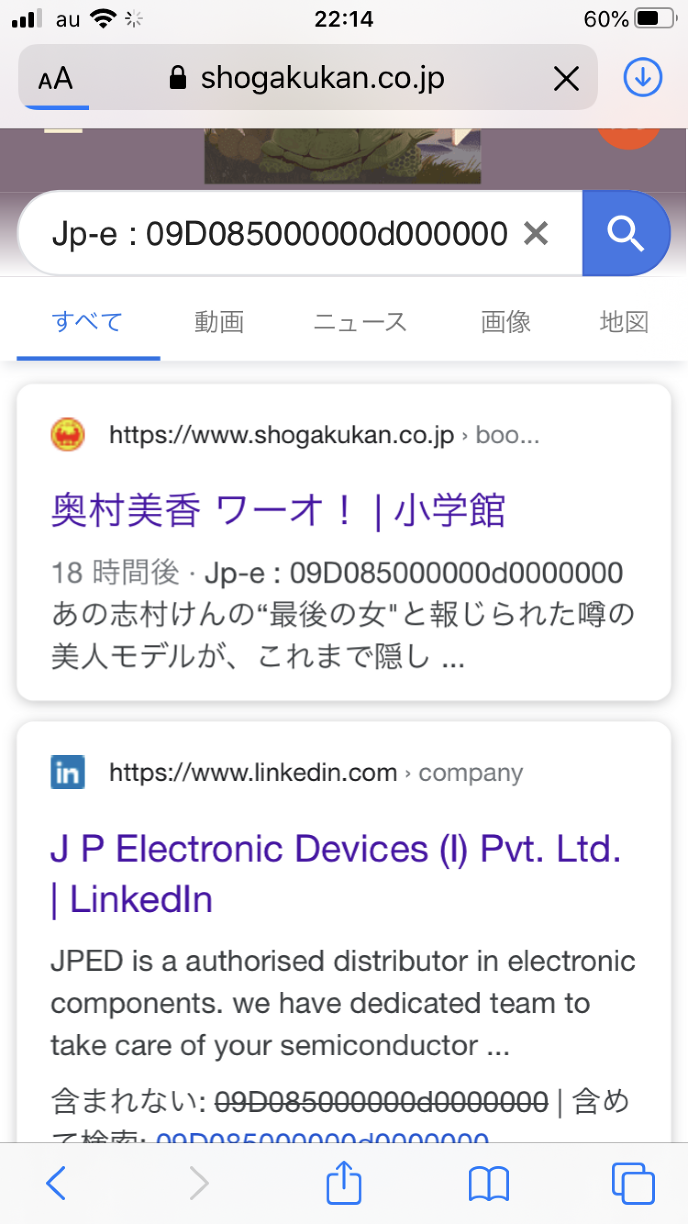The image size is (688, 1224).
Task: Open Safari reader options (AA)
Action: pos(55,79)
